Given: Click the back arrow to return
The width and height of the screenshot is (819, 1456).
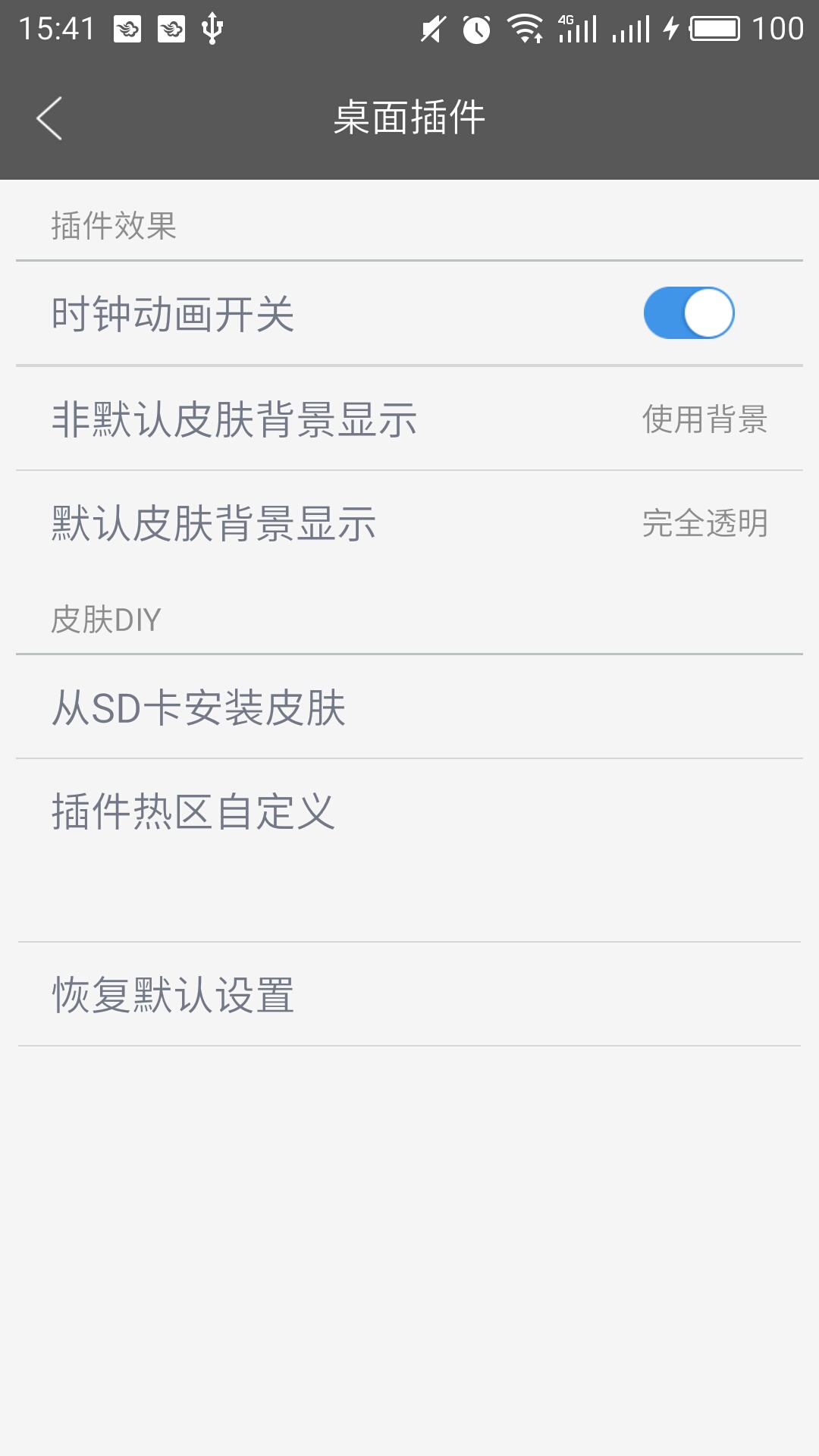Looking at the screenshot, I should (48, 118).
